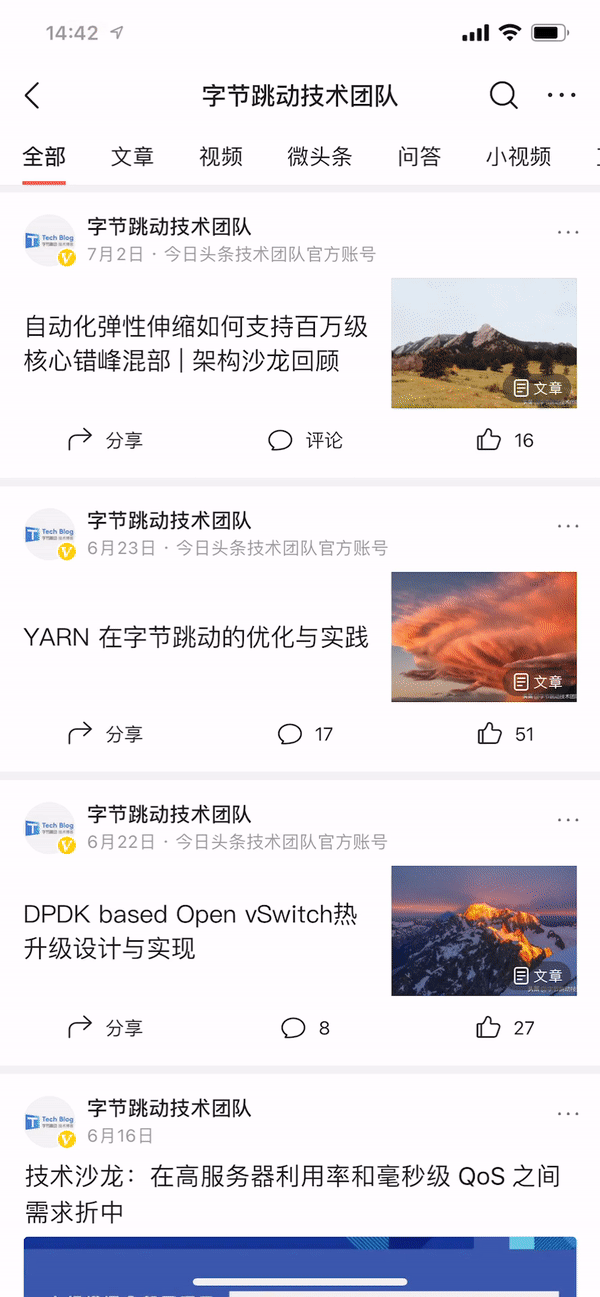Open search in the top bar
600x1297 pixels.
(x=503, y=96)
